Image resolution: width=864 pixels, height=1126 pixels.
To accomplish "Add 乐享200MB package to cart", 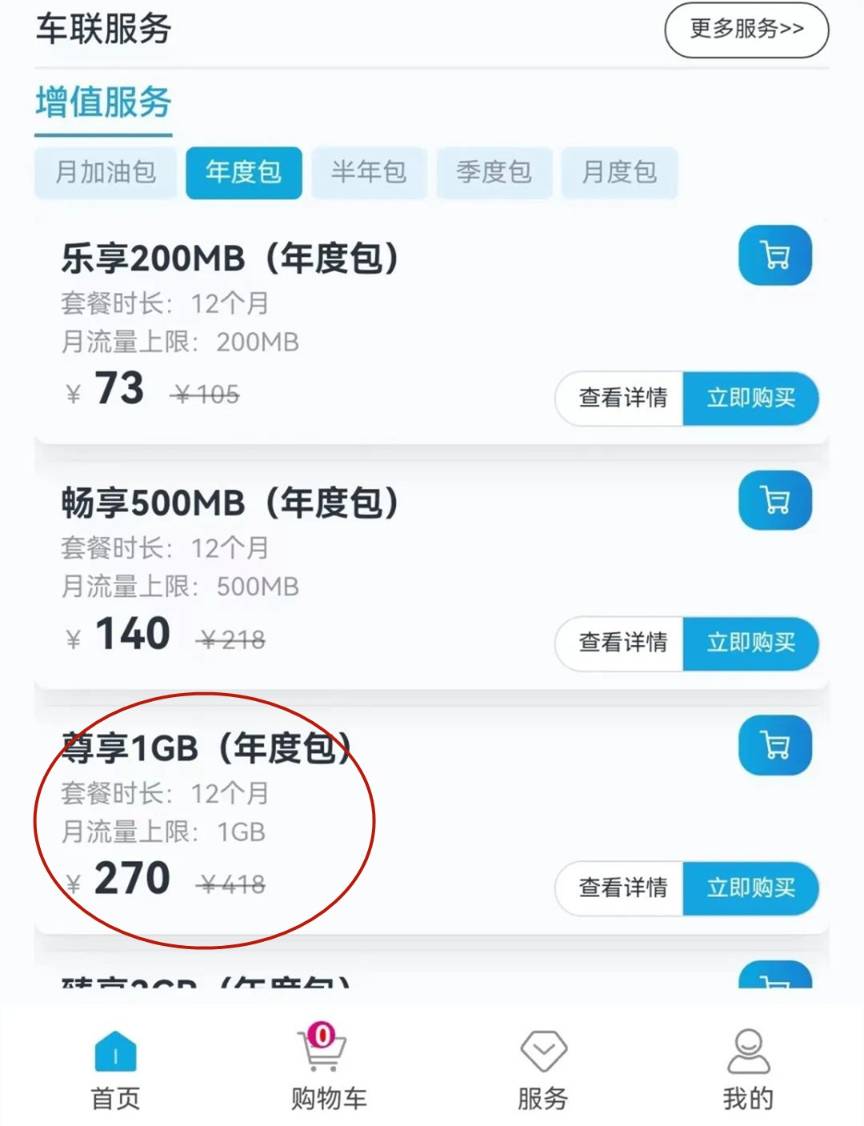I will pos(775,257).
